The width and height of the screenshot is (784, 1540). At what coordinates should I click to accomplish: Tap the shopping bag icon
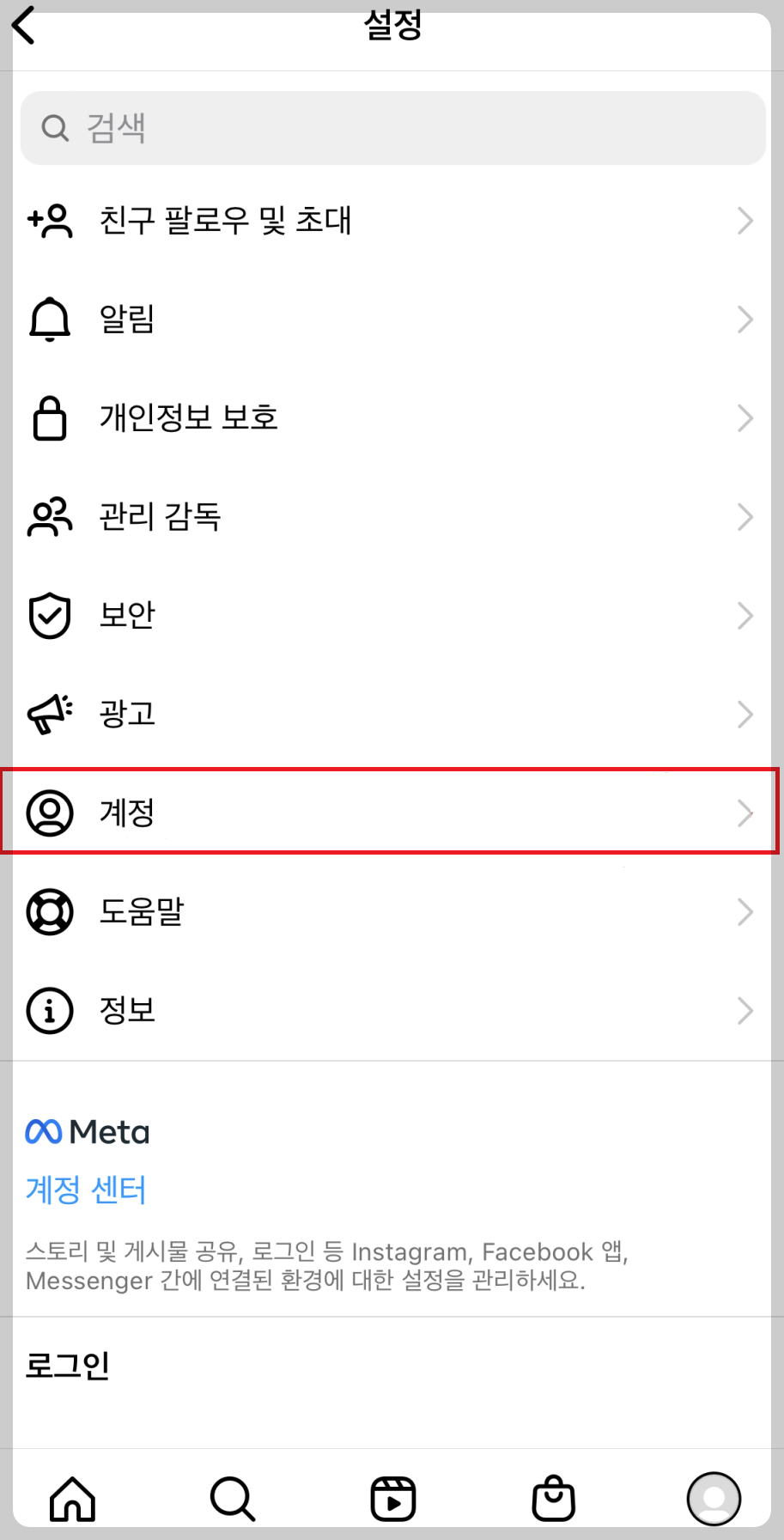[553, 1497]
